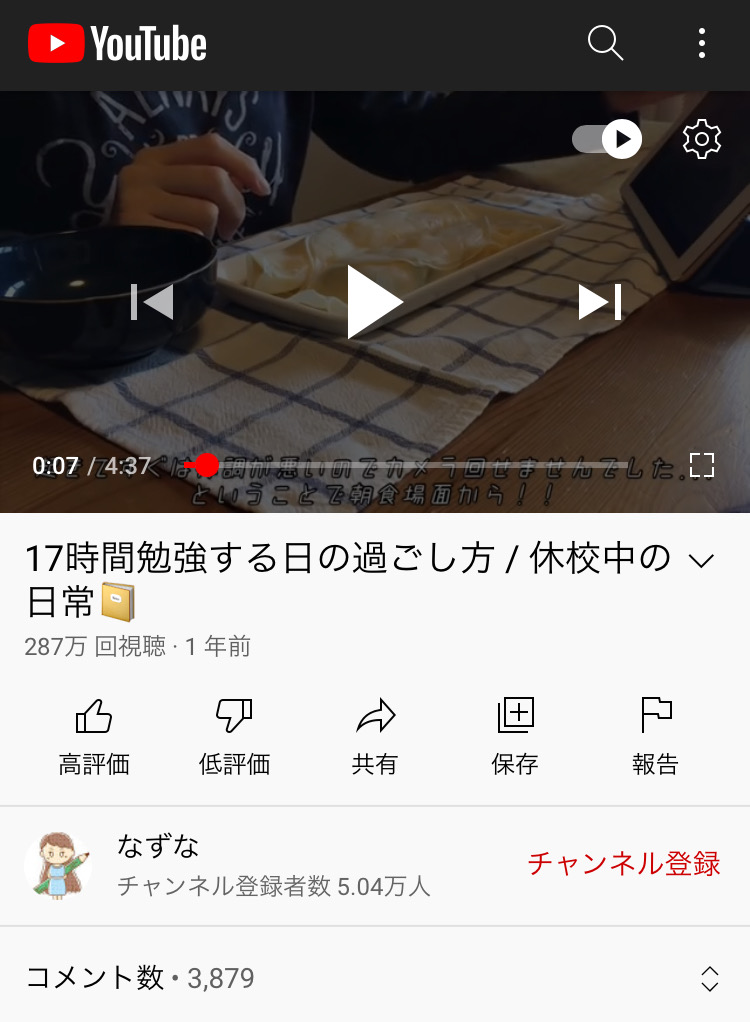Subscribe with チャンネル登録
The width and height of the screenshot is (750, 1022).
pyautogui.click(x=623, y=864)
